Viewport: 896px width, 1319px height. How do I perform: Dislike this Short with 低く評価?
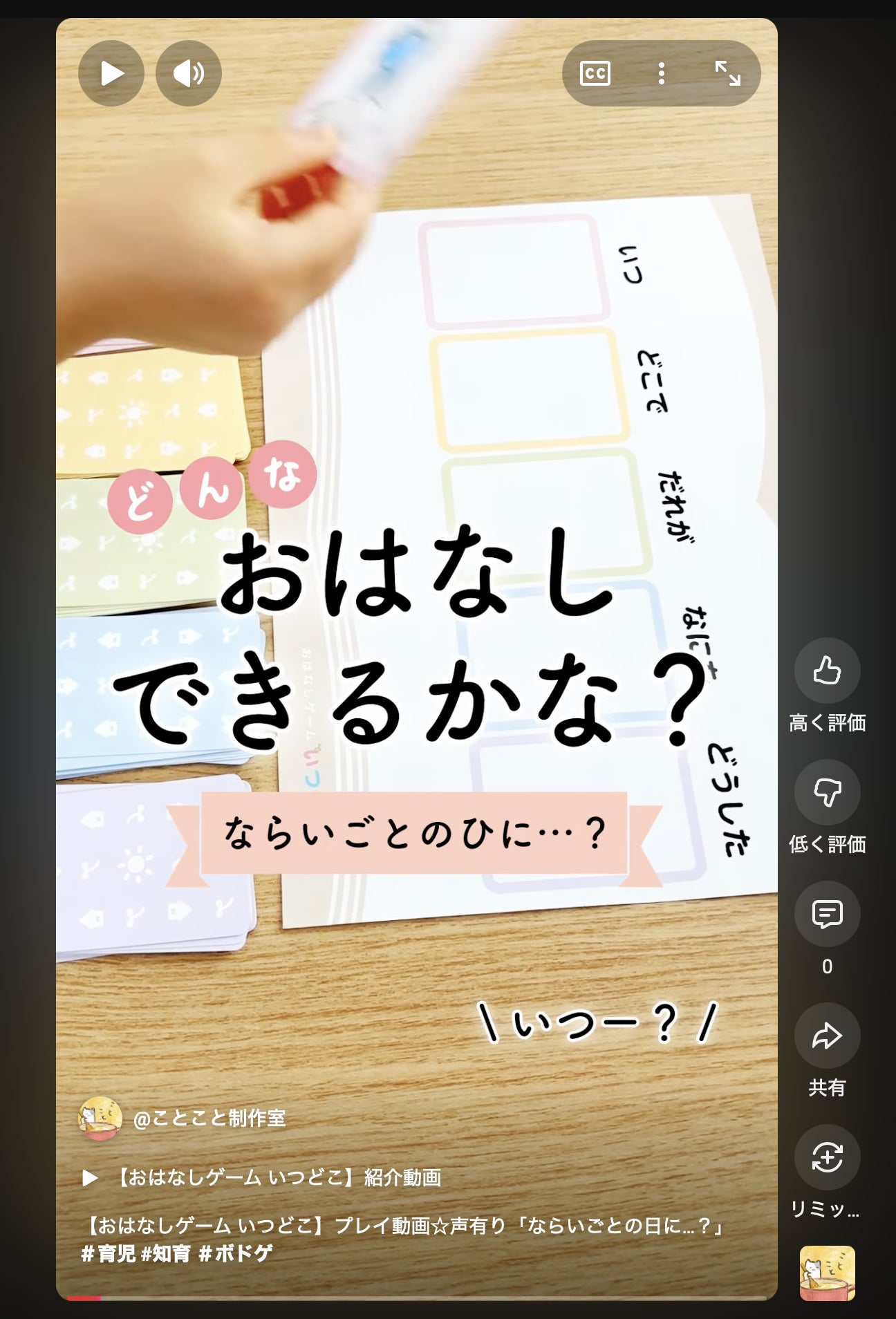[x=827, y=792]
